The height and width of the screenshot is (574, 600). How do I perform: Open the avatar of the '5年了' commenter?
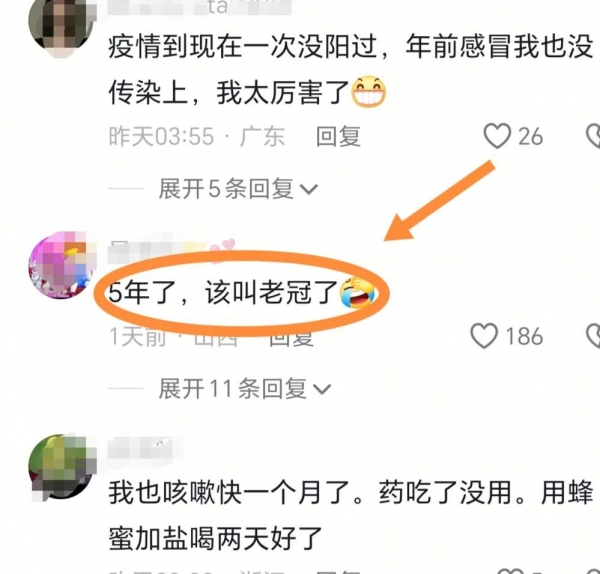[60, 267]
